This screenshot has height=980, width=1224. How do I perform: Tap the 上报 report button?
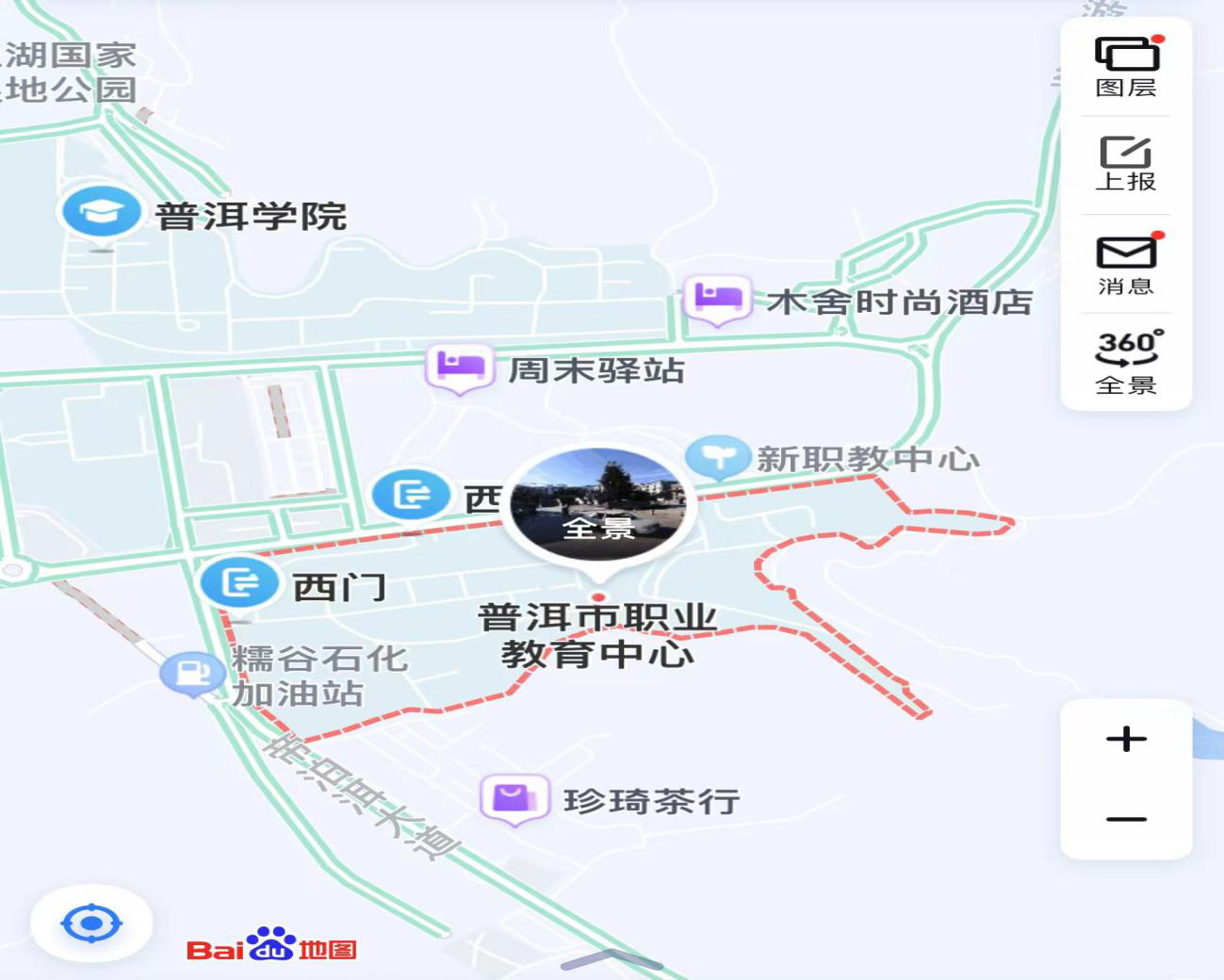coord(1126,164)
